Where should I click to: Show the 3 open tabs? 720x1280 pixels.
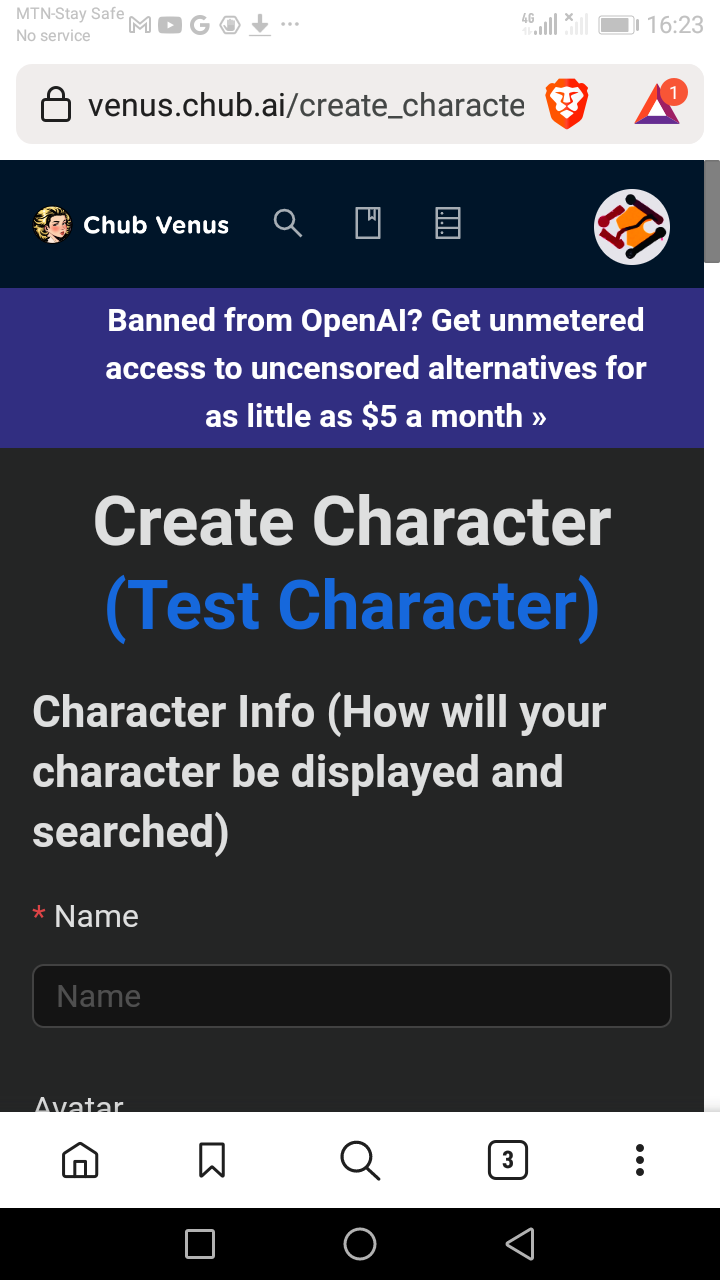[508, 1160]
